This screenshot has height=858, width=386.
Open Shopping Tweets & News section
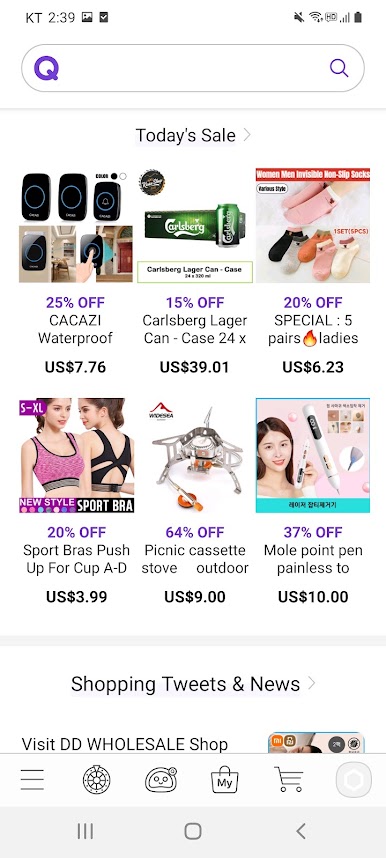pyautogui.click(x=193, y=684)
